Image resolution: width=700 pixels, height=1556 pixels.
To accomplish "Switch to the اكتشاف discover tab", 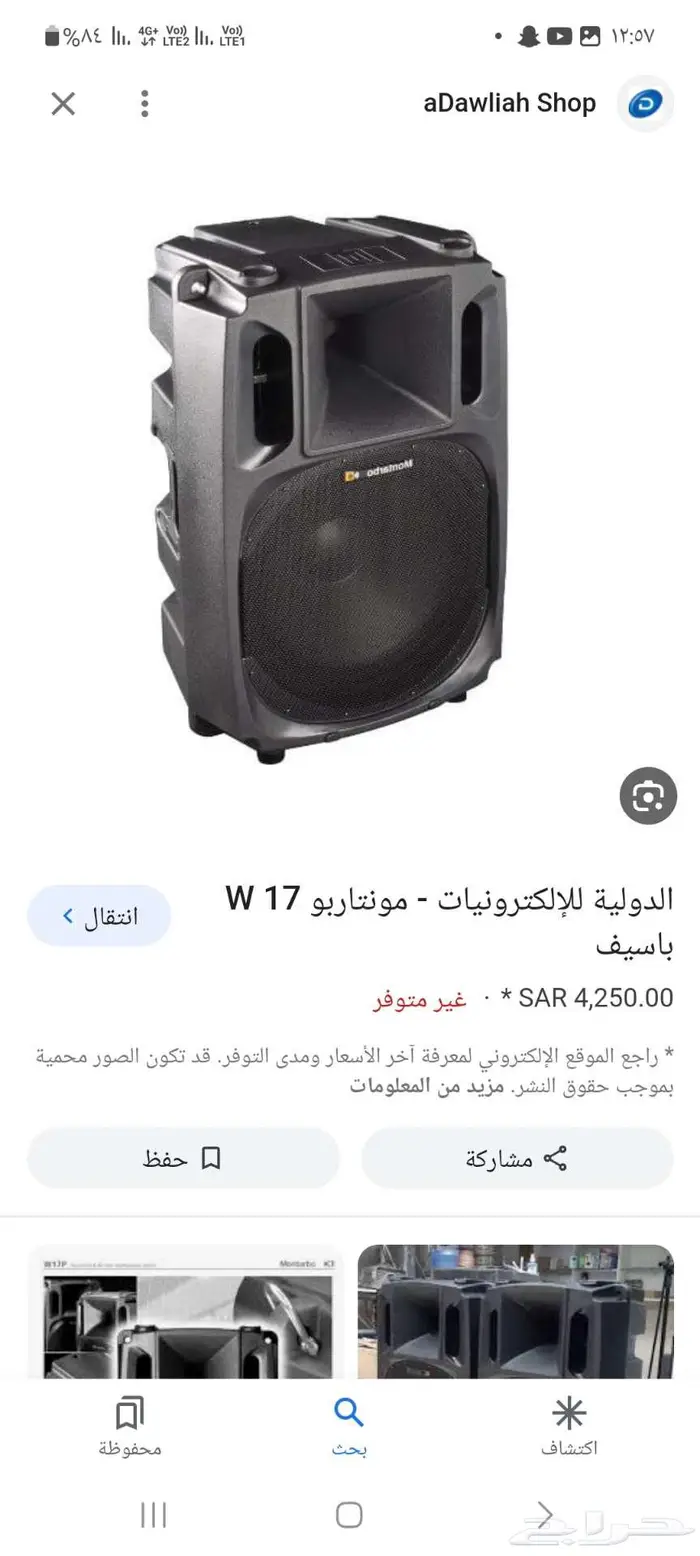I will pos(569,1427).
